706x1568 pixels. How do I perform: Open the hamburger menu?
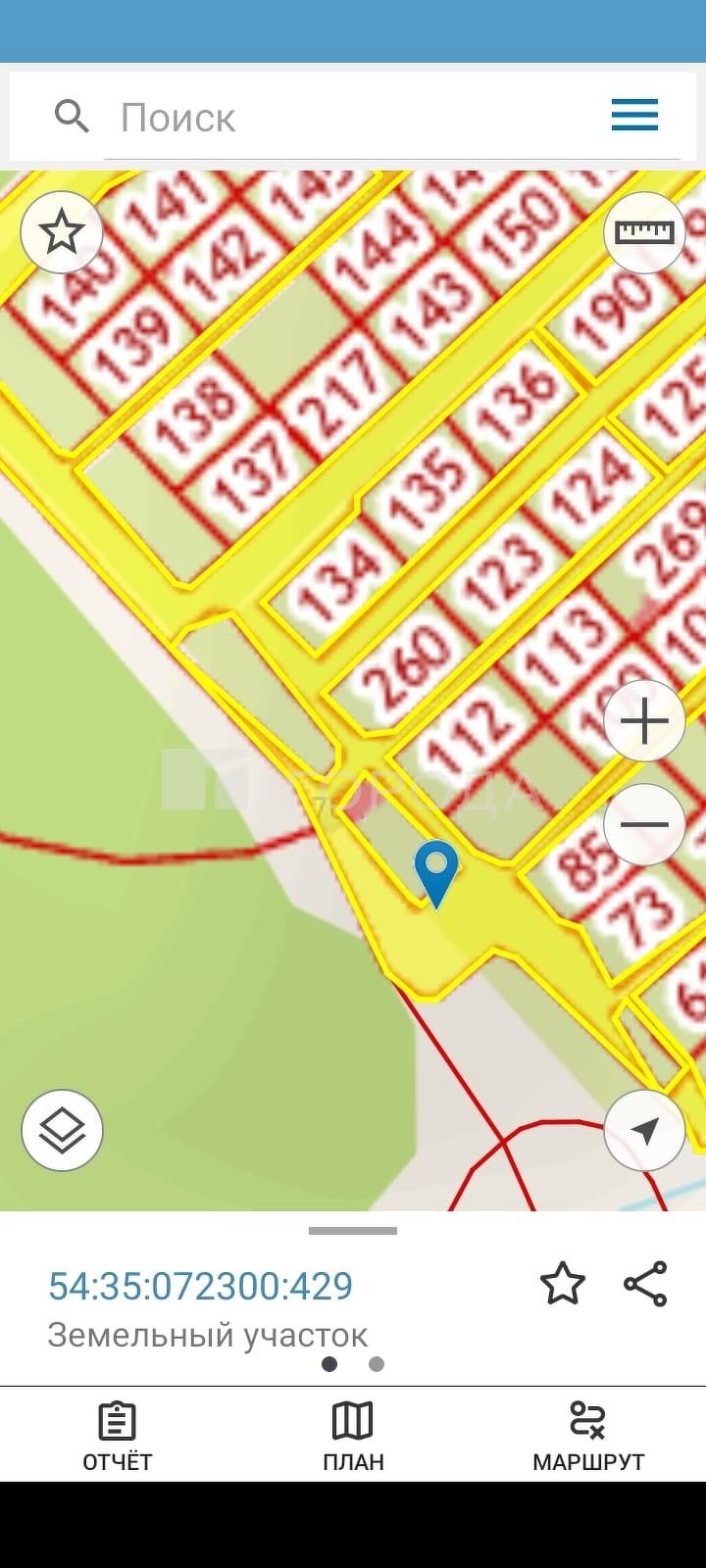(x=634, y=116)
